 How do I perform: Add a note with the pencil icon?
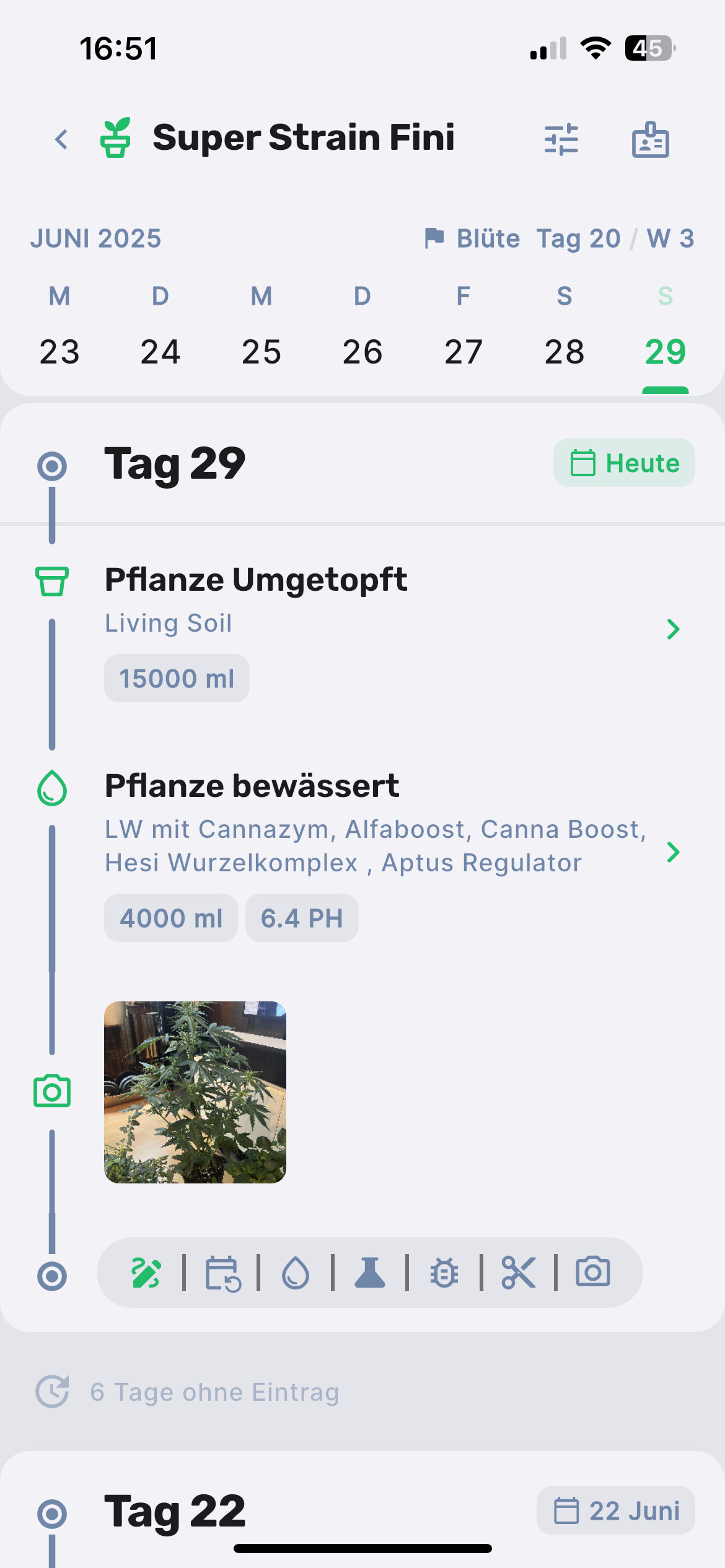coord(146,1273)
